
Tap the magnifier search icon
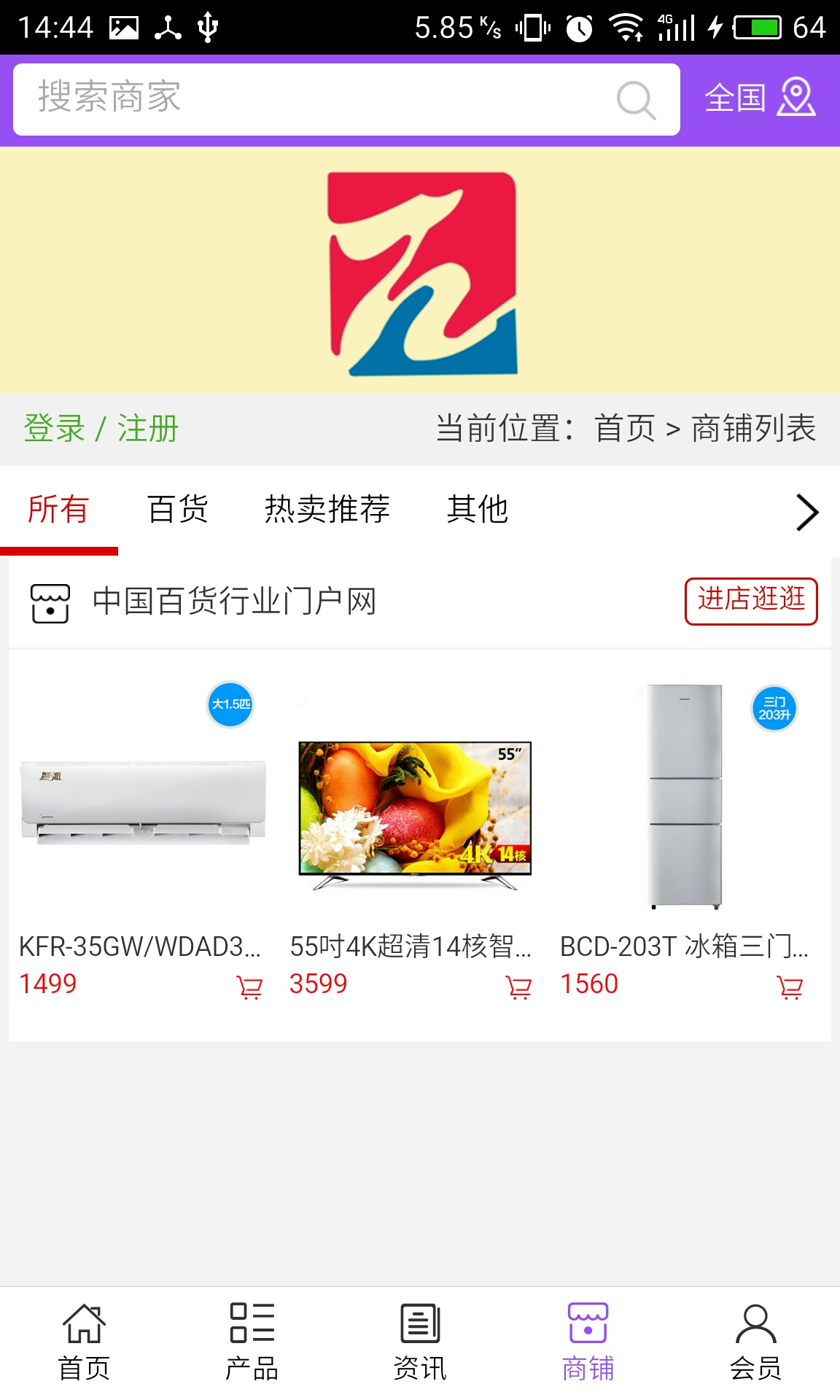pyautogui.click(x=636, y=100)
